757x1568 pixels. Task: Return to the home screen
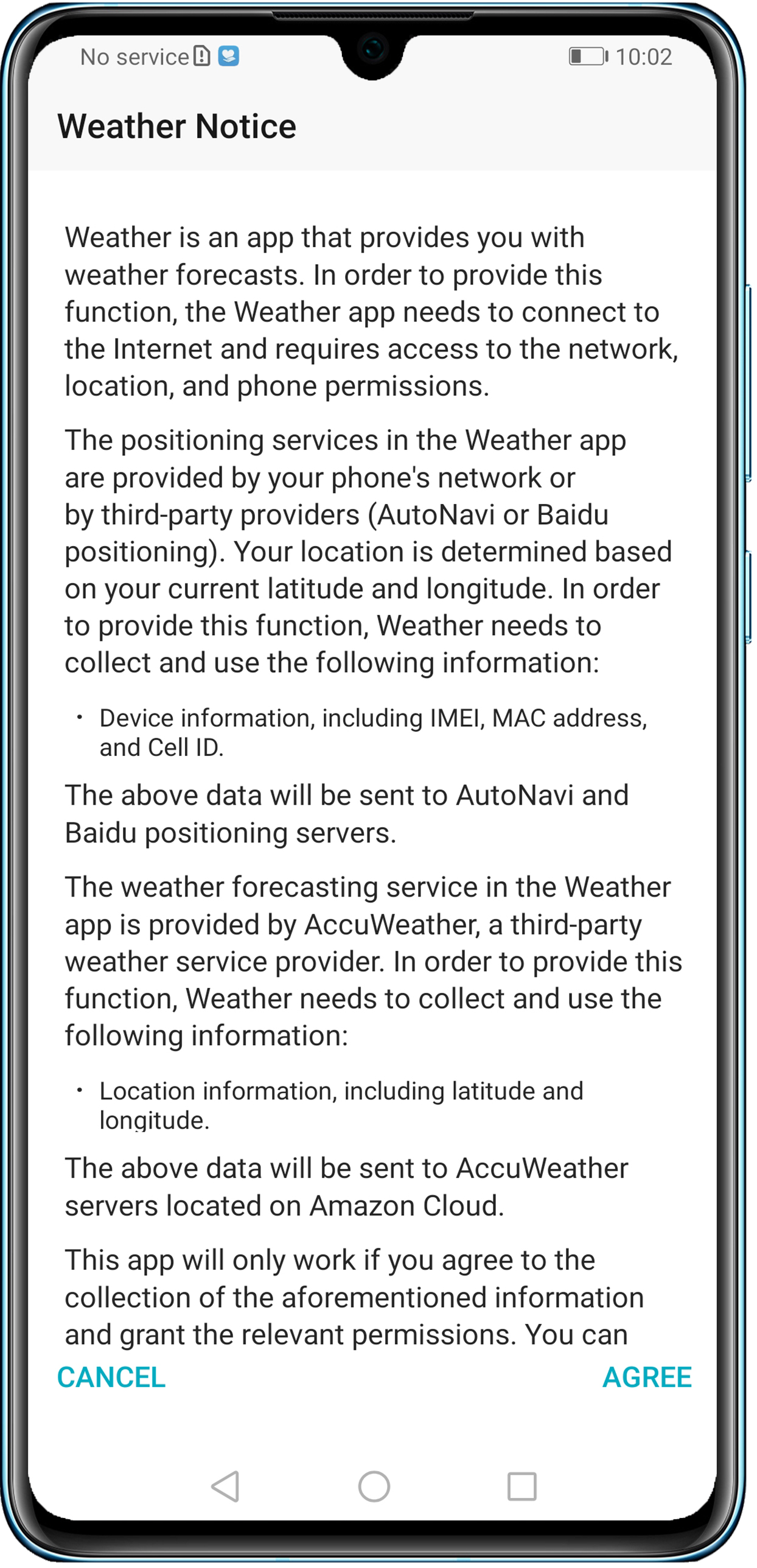(x=374, y=1486)
